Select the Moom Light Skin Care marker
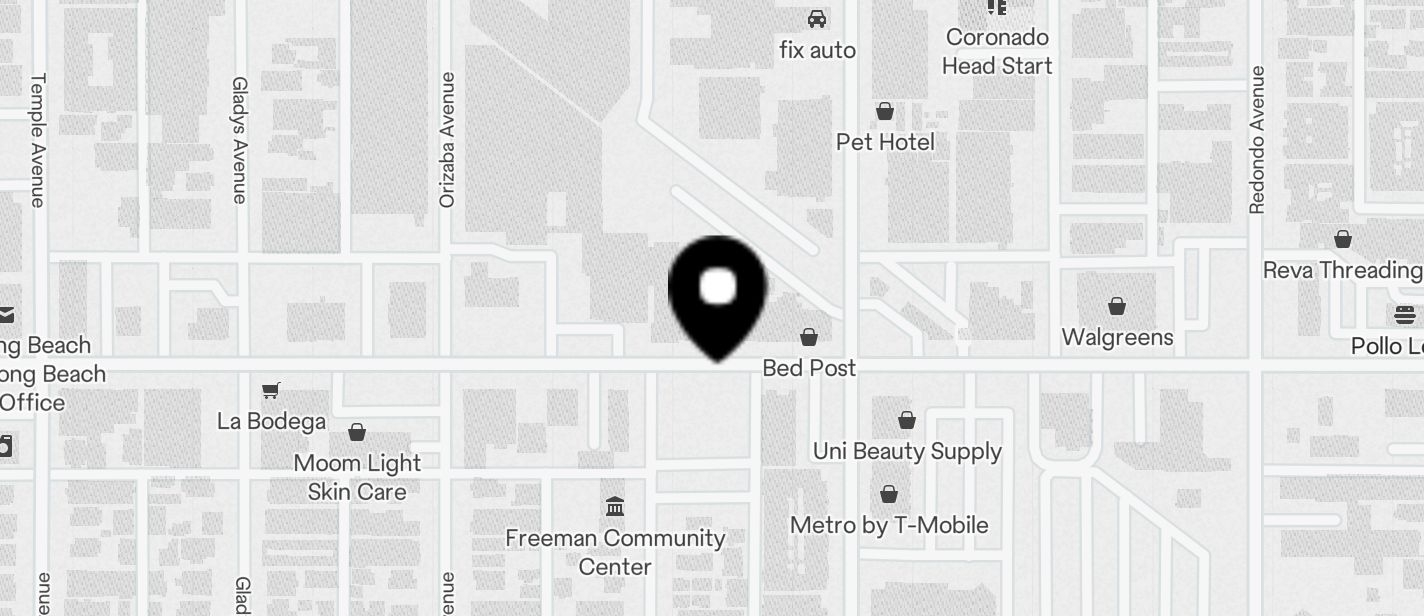Viewport: 1424px width, 616px height. tap(357, 433)
